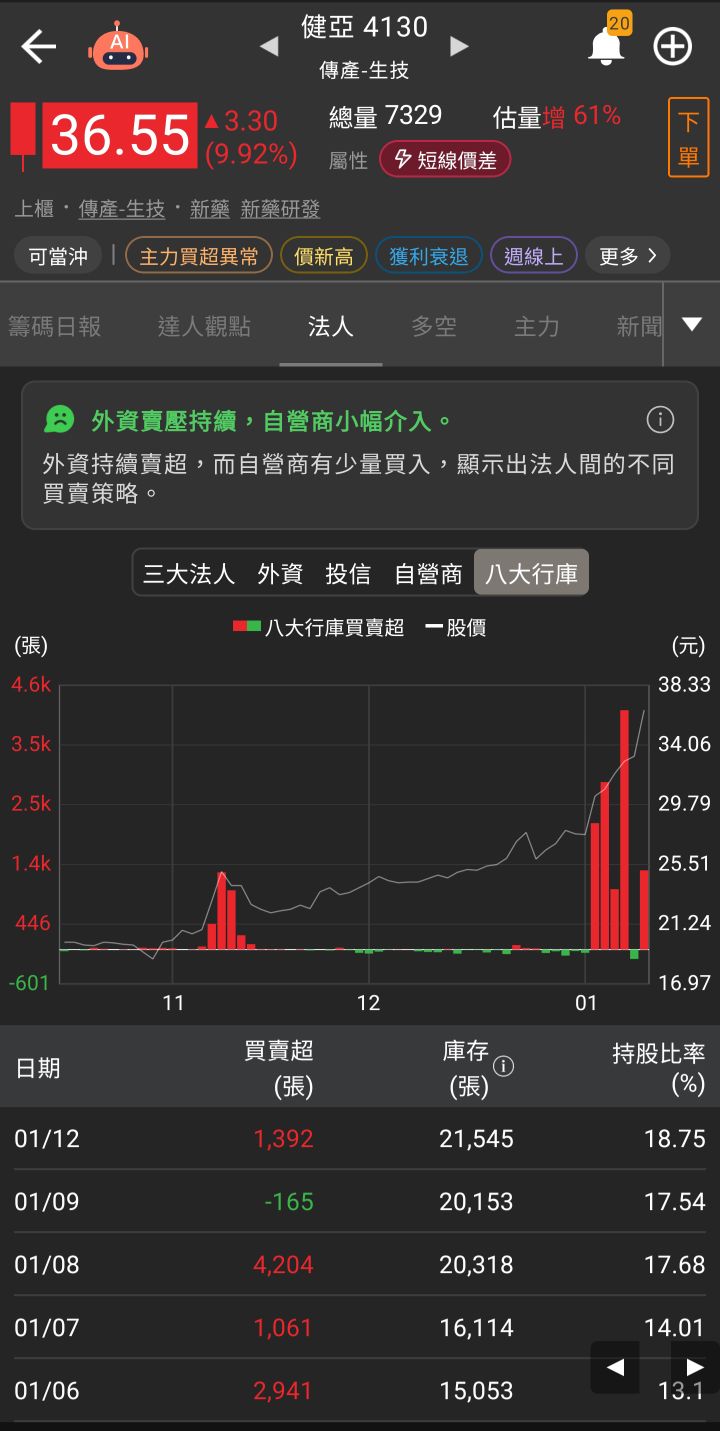Screen dimensions: 720x1431
Task: Add stock with the plus circle icon
Action: [673, 47]
